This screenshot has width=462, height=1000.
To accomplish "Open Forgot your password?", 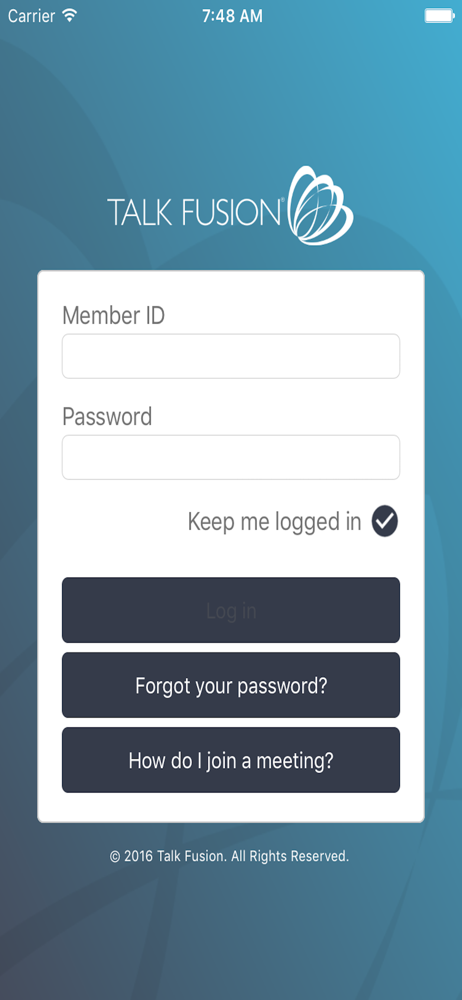I will [231, 686].
